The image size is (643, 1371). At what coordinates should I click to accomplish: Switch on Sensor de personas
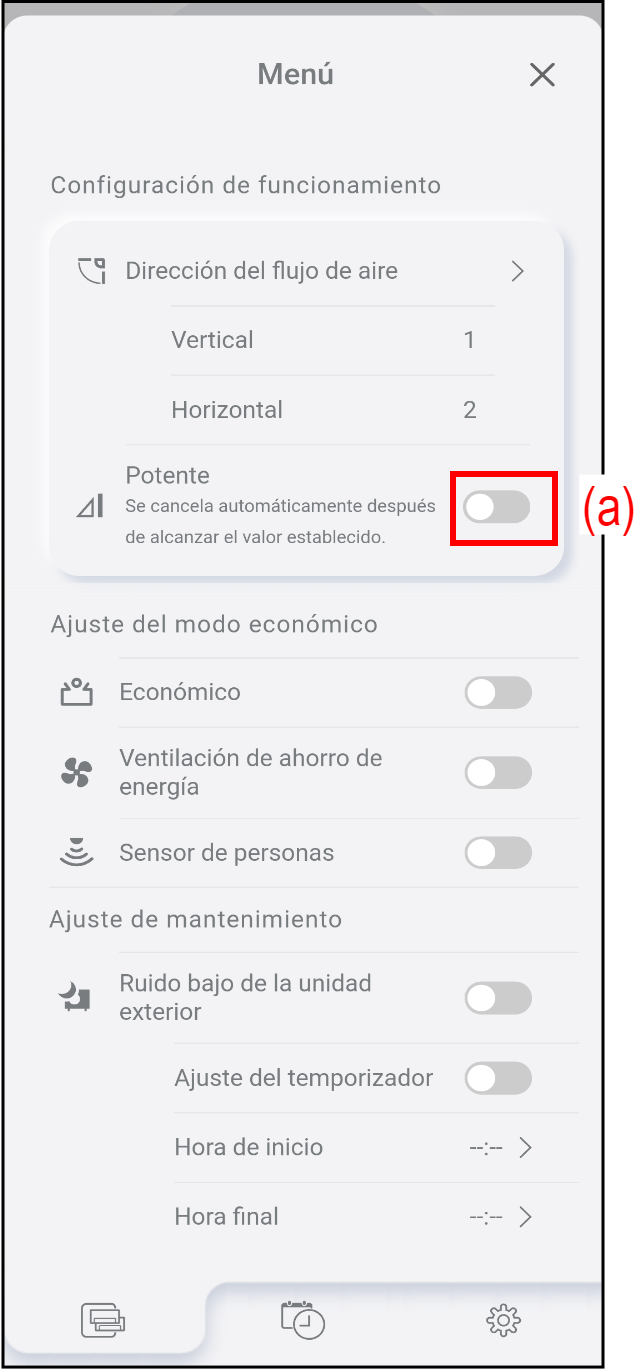pos(497,853)
